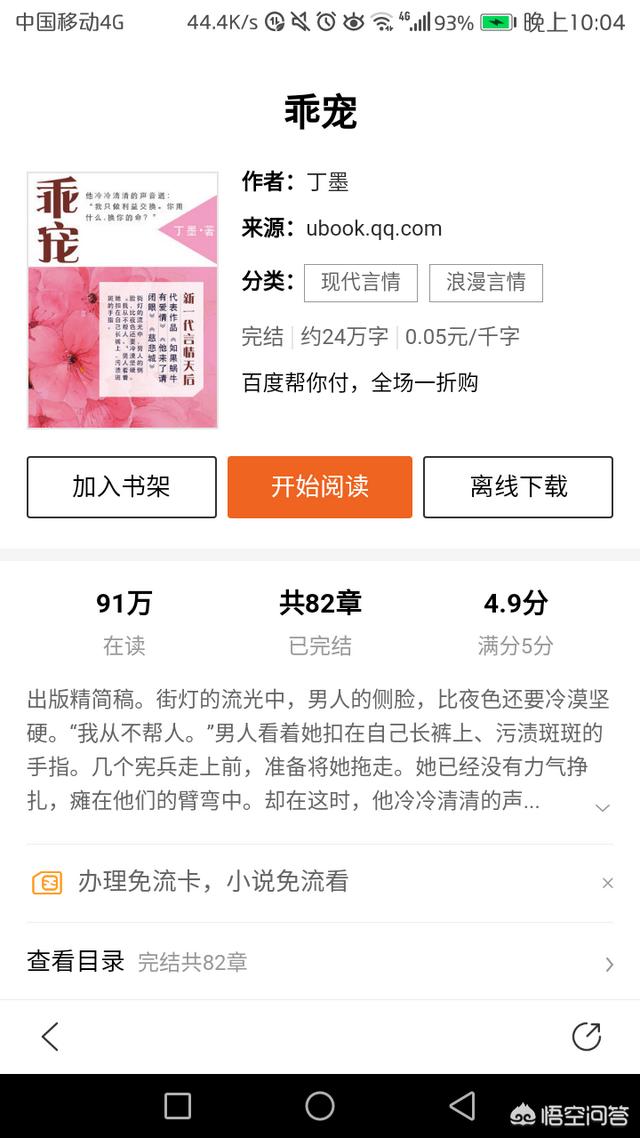Dismiss the 免流卡 banner
640x1138 pixels.
(608, 883)
